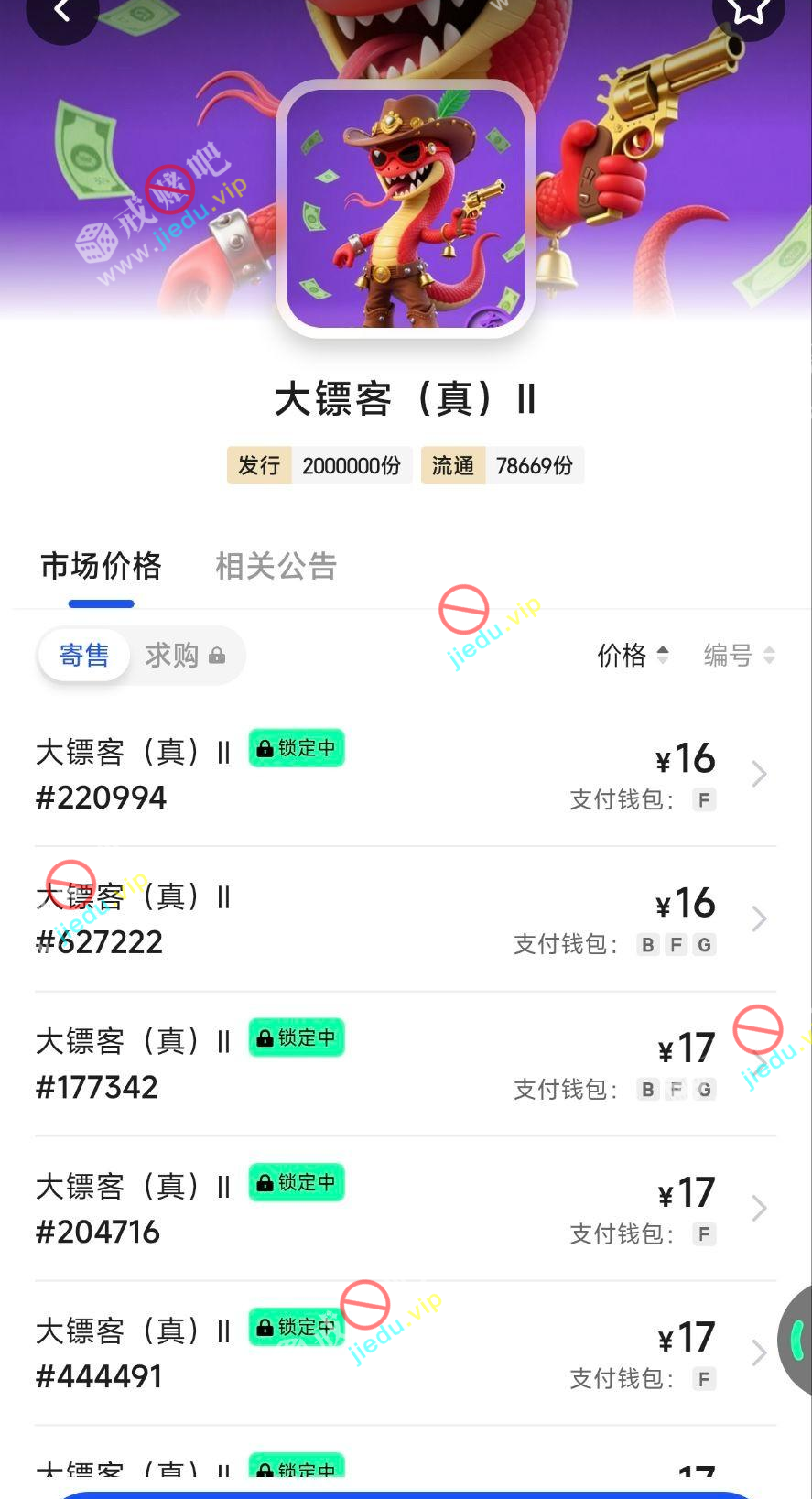The image size is (812, 1499).
Task: Open listing #444491
Action: 405,1353
